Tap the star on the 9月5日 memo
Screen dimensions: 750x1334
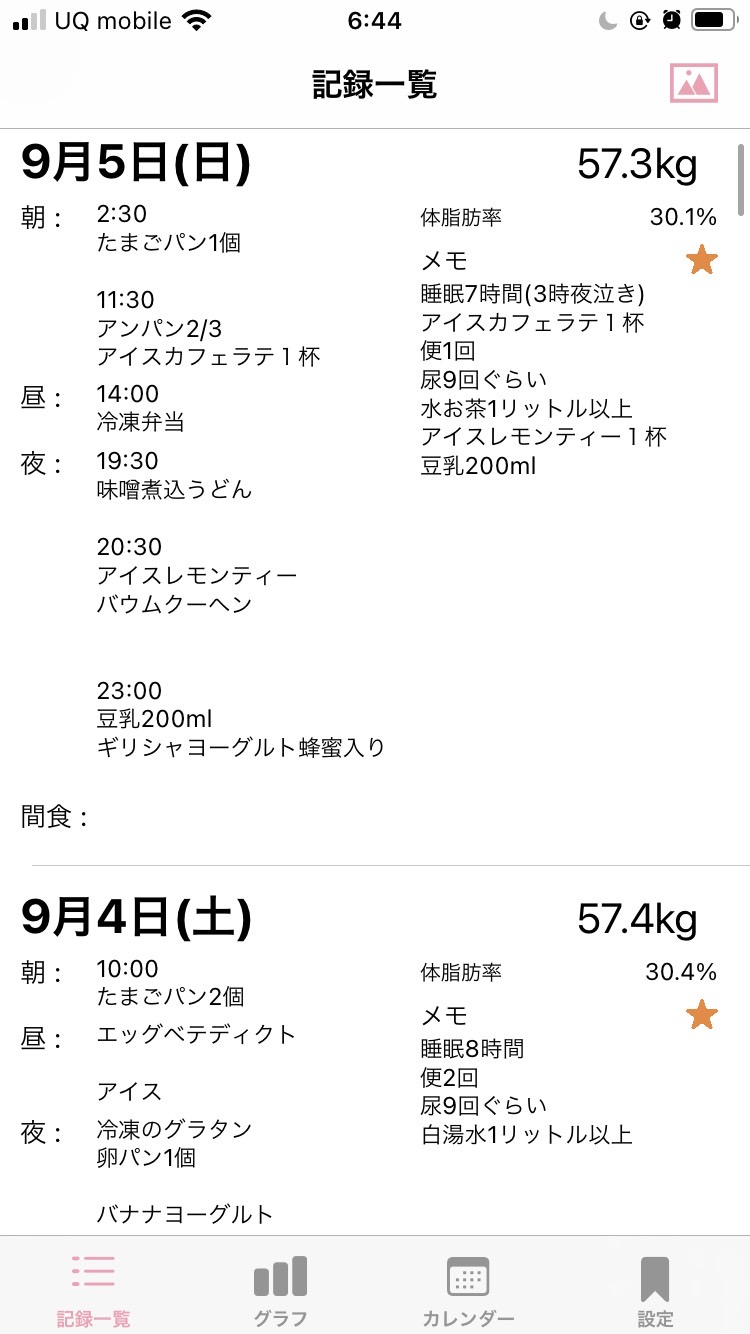(x=702, y=261)
